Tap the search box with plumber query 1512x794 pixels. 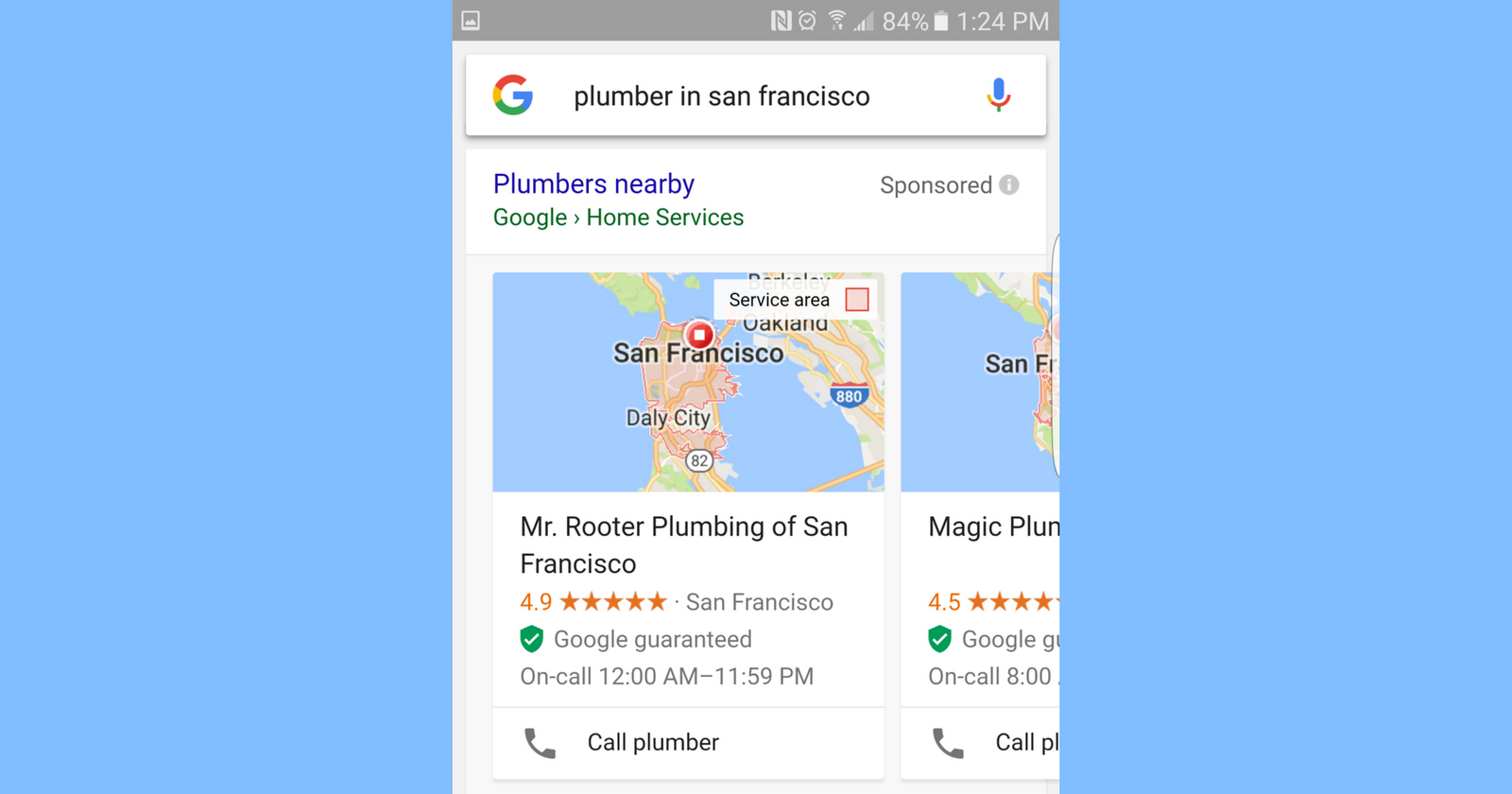721,96
